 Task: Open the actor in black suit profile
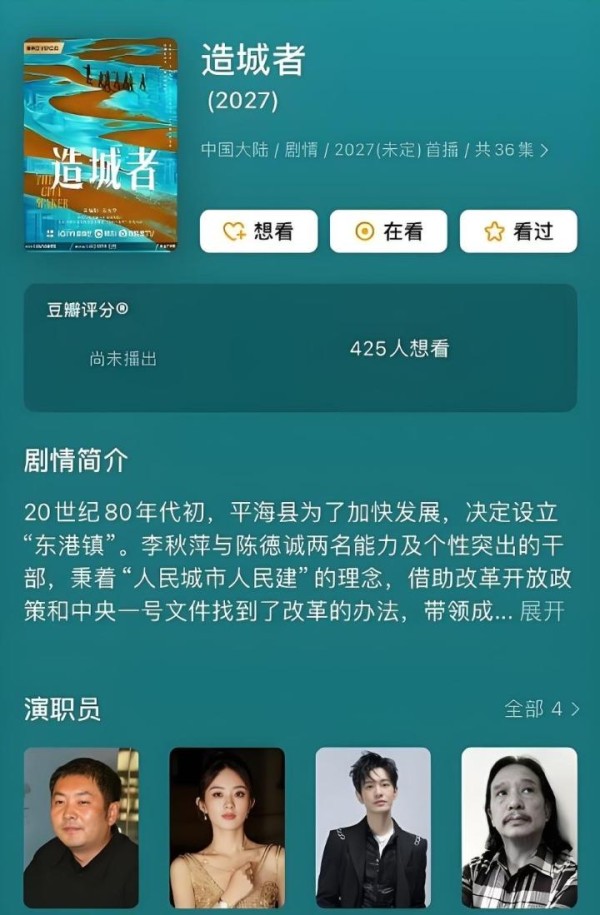click(x=373, y=827)
